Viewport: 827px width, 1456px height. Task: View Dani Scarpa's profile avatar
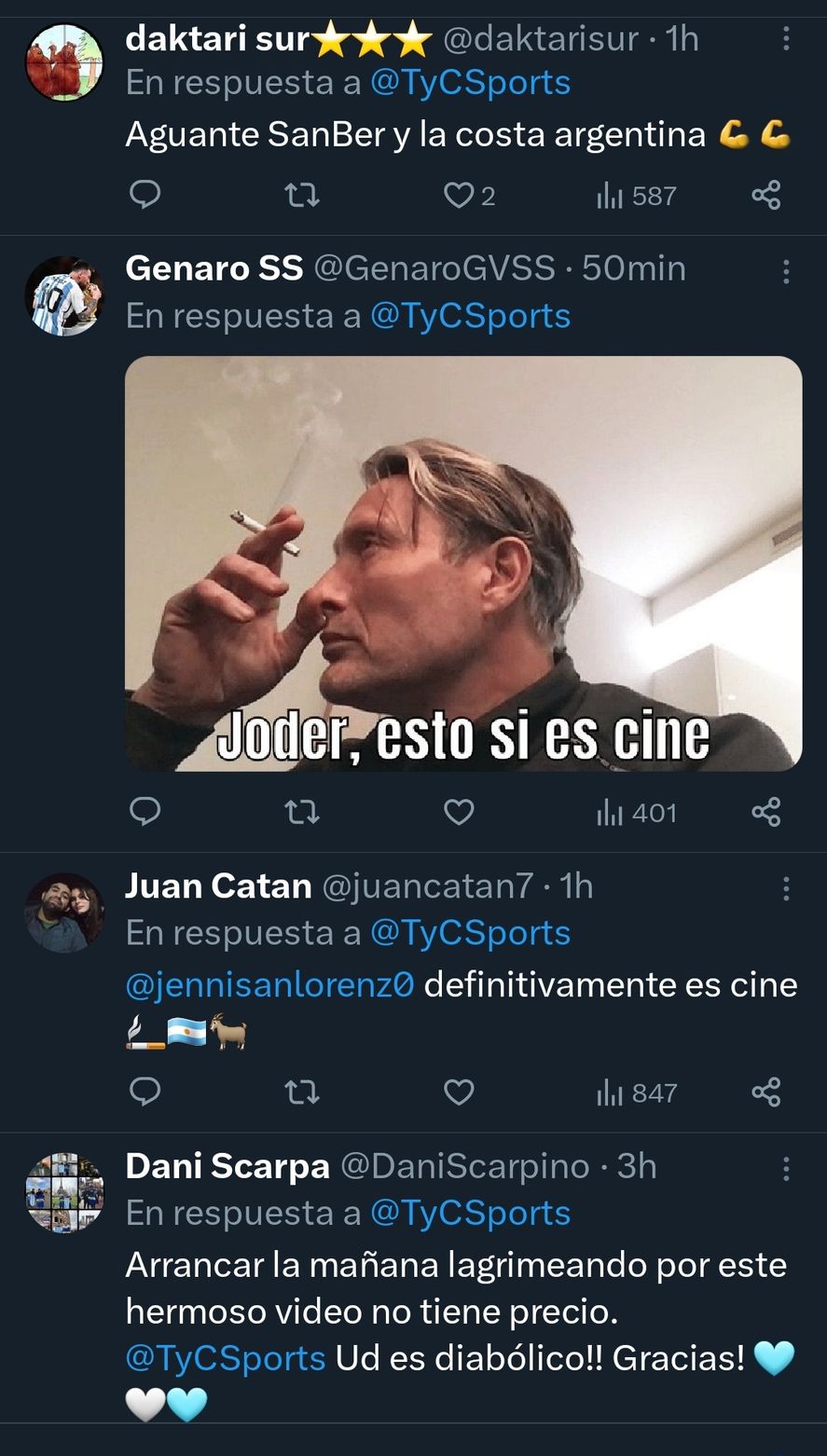pos(64,1192)
